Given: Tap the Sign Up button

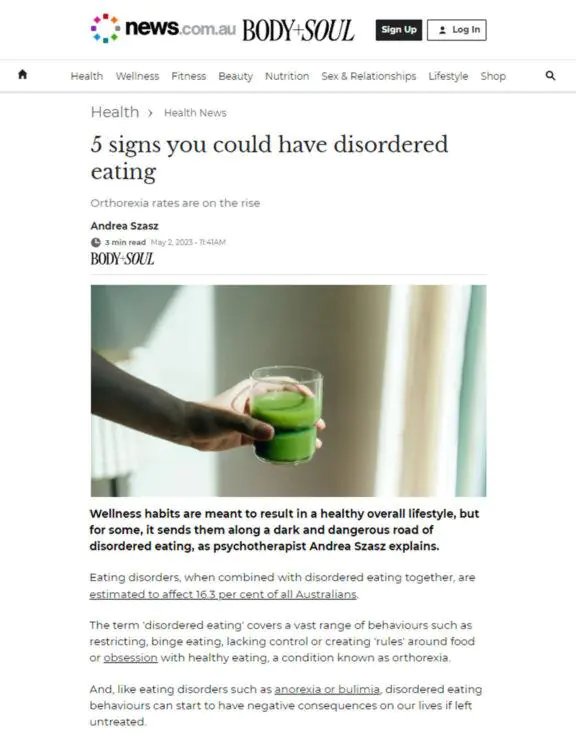Looking at the screenshot, I should click(398, 30).
